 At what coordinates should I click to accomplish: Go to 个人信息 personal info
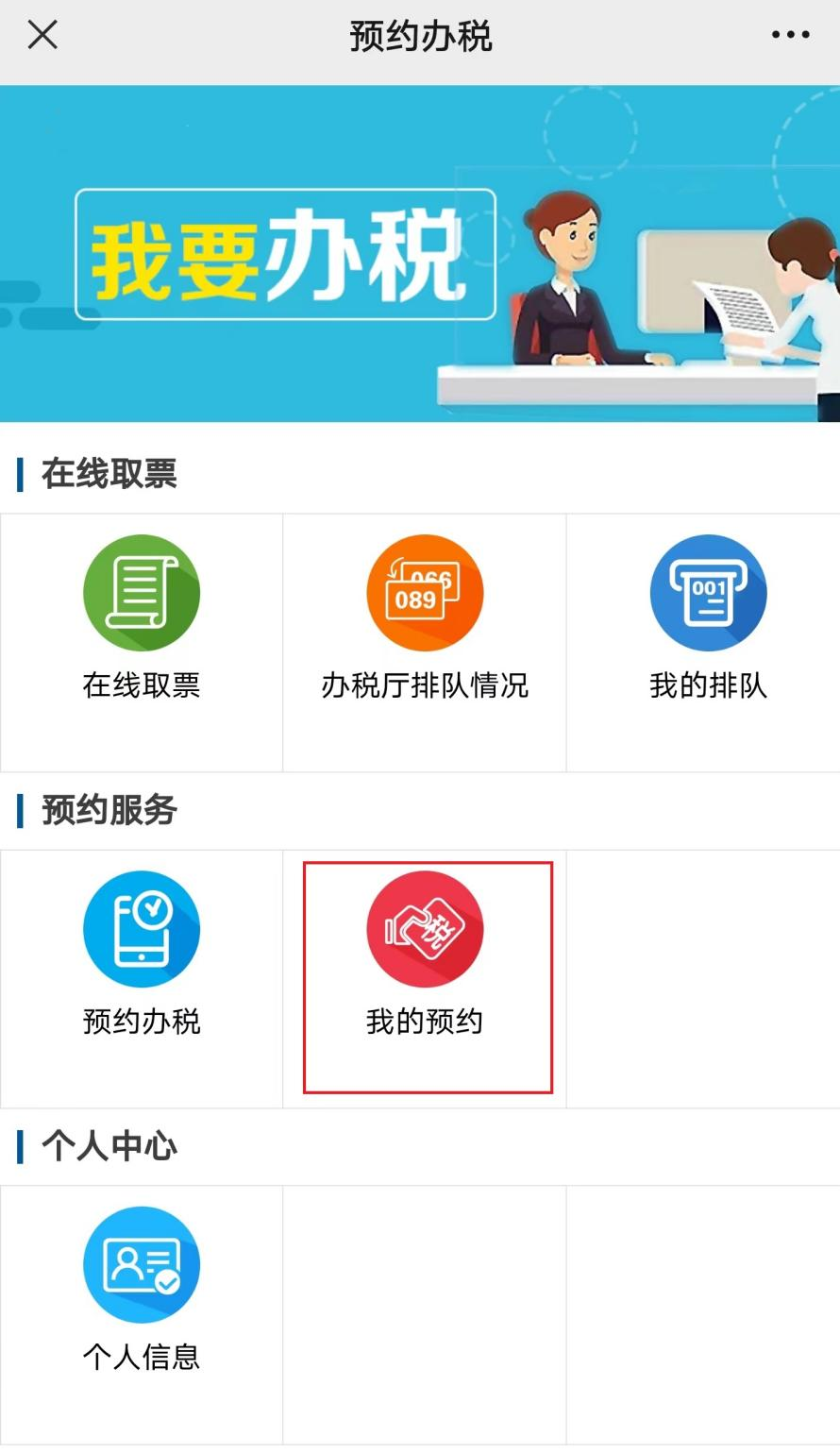[x=142, y=1315]
